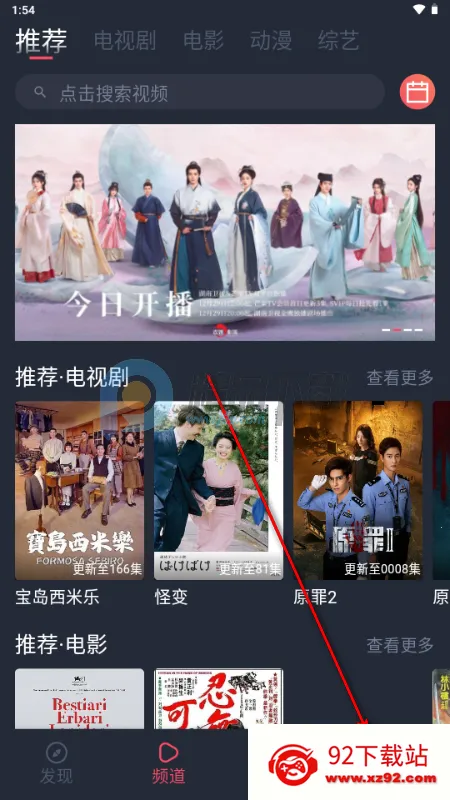Viewport: 450px width, 800px height.
Task: Open the red calendar icon
Action: click(417, 92)
